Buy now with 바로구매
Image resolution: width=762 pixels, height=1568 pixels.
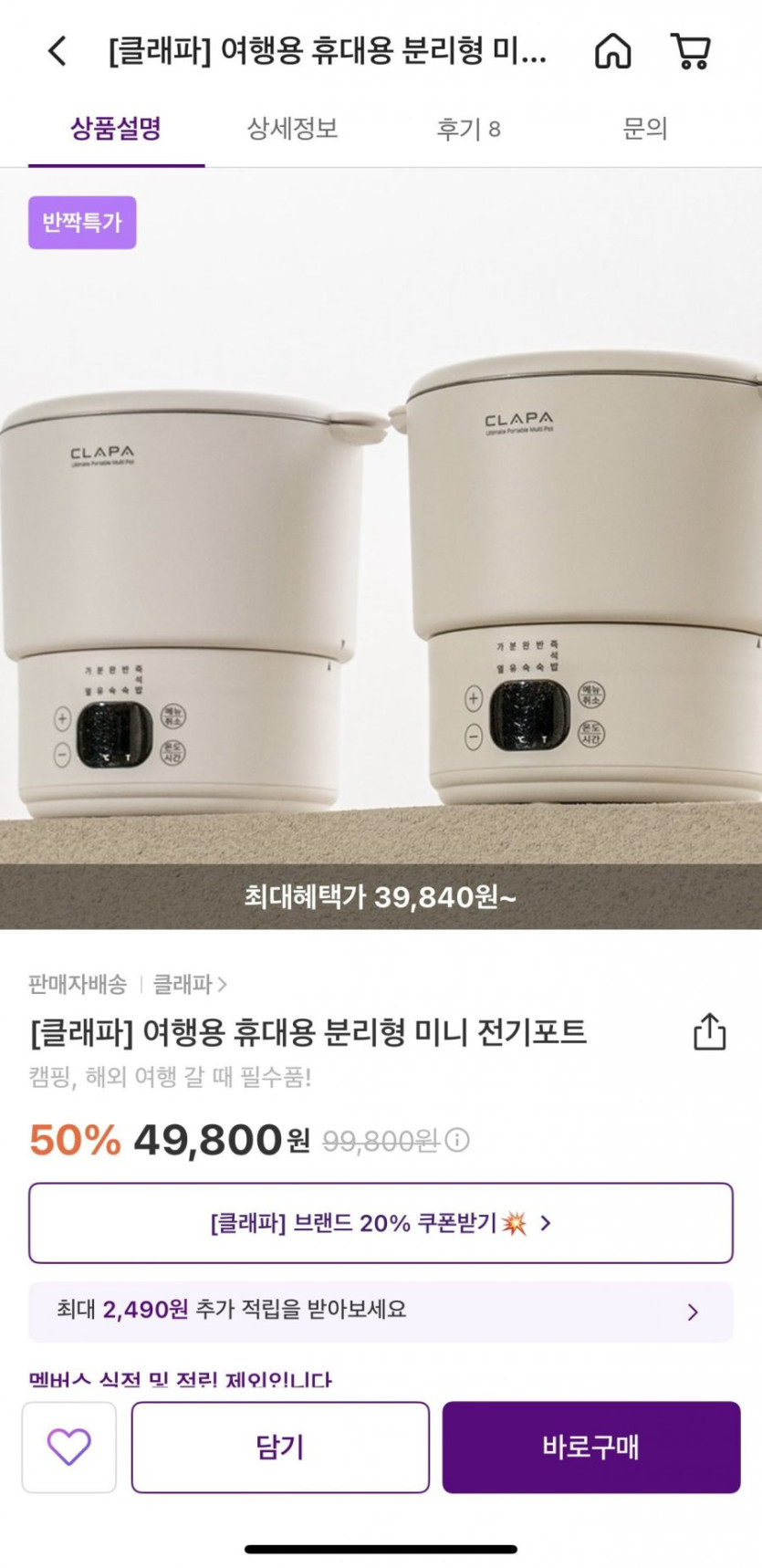591,1447
